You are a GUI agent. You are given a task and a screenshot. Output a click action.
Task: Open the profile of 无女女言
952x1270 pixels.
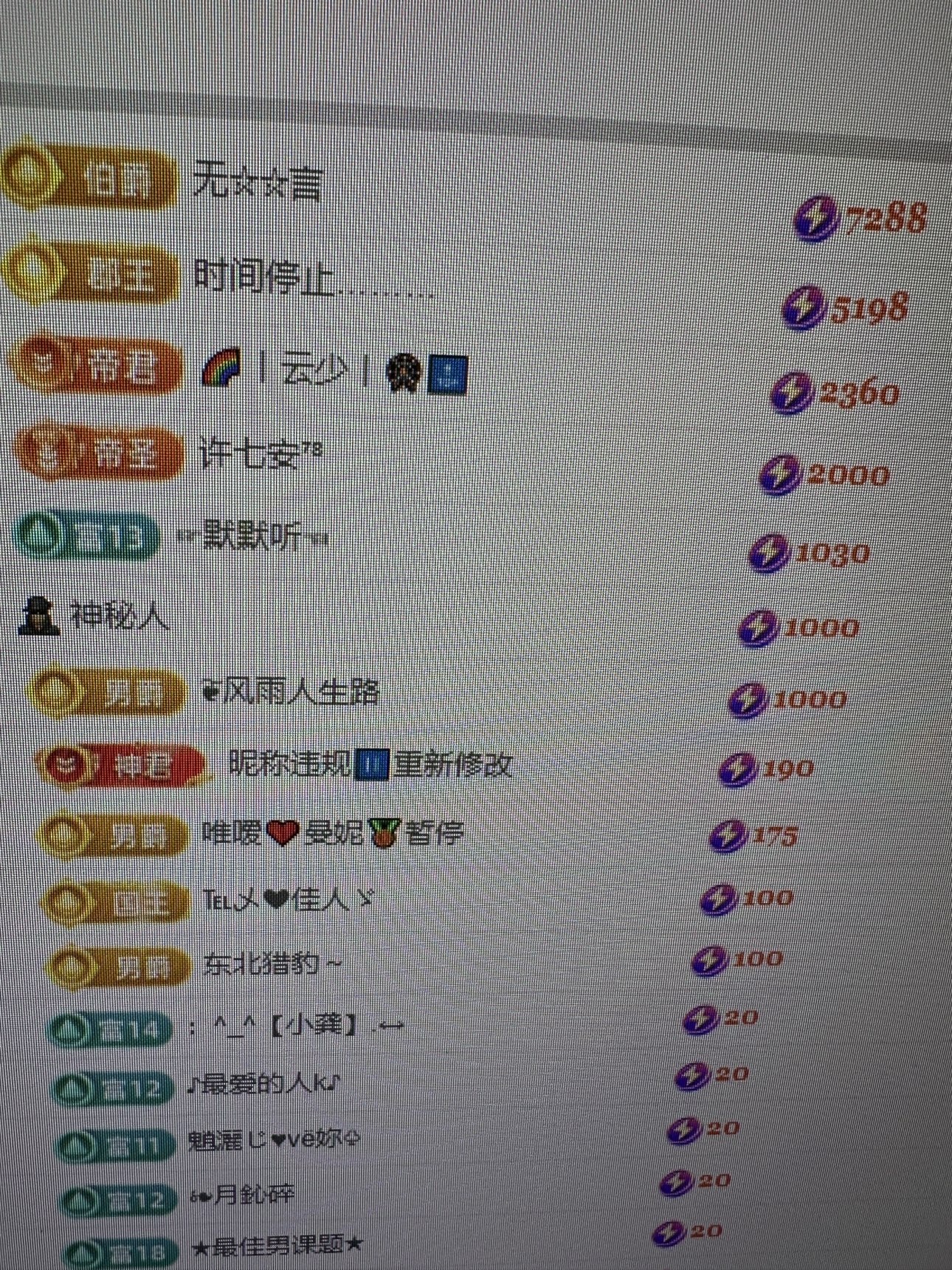coord(257,181)
